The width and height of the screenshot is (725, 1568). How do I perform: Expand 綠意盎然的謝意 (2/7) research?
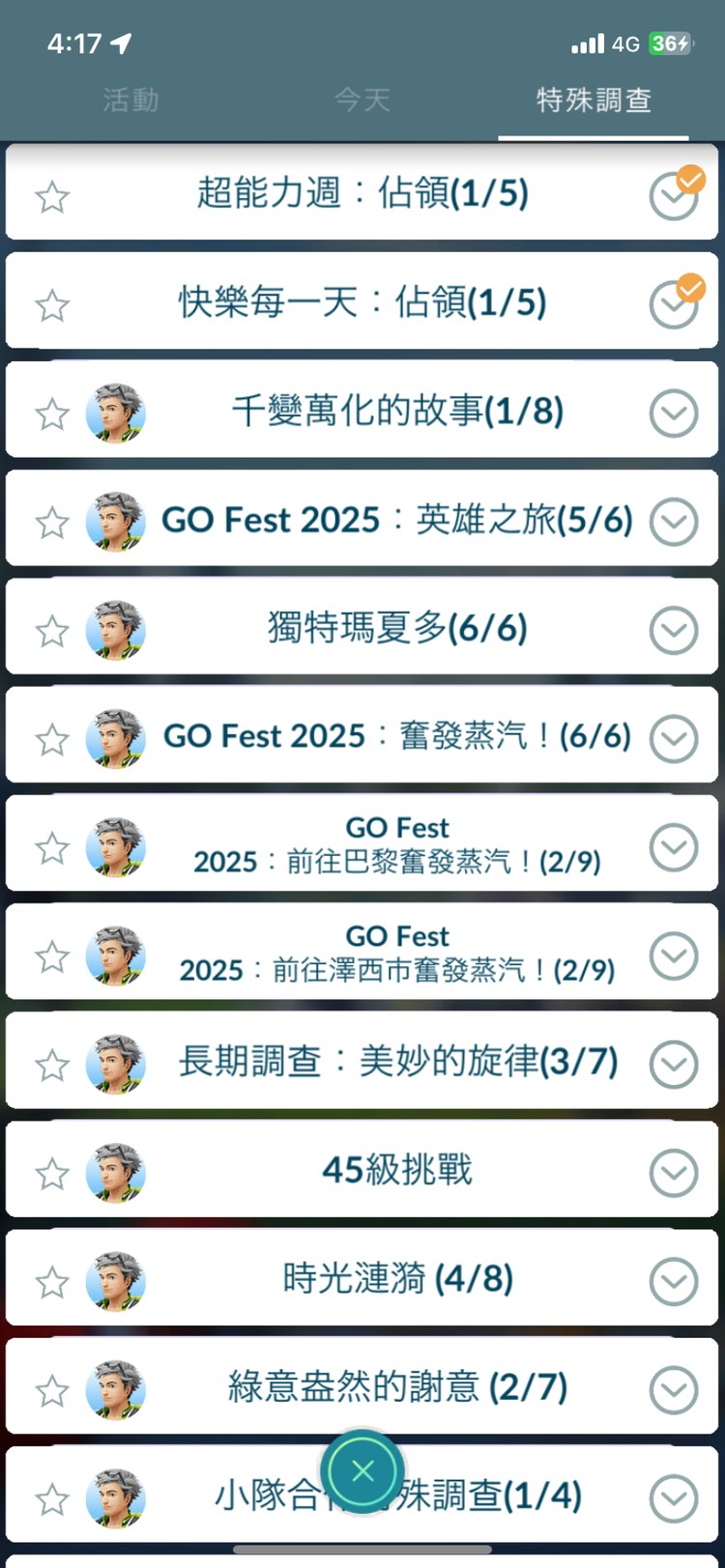pos(674,1389)
